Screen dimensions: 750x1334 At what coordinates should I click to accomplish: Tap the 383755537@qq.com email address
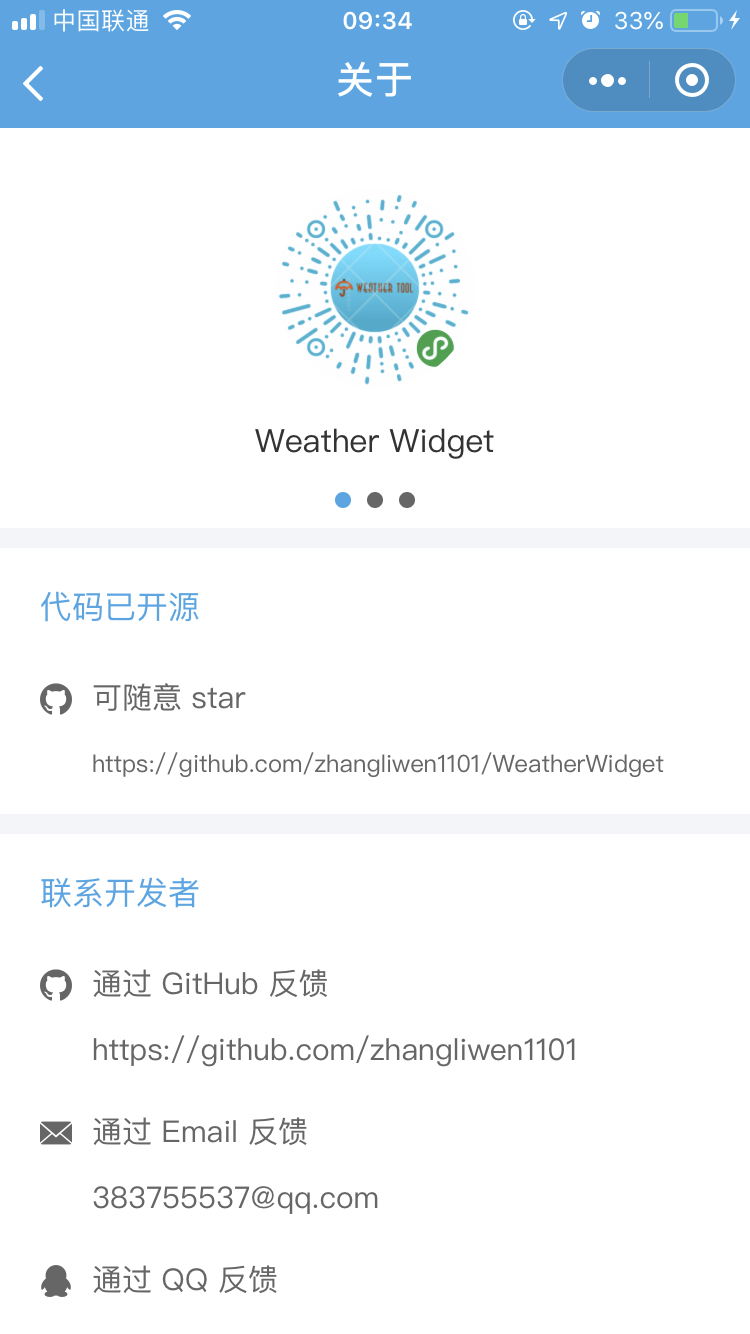click(x=236, y=1198)
